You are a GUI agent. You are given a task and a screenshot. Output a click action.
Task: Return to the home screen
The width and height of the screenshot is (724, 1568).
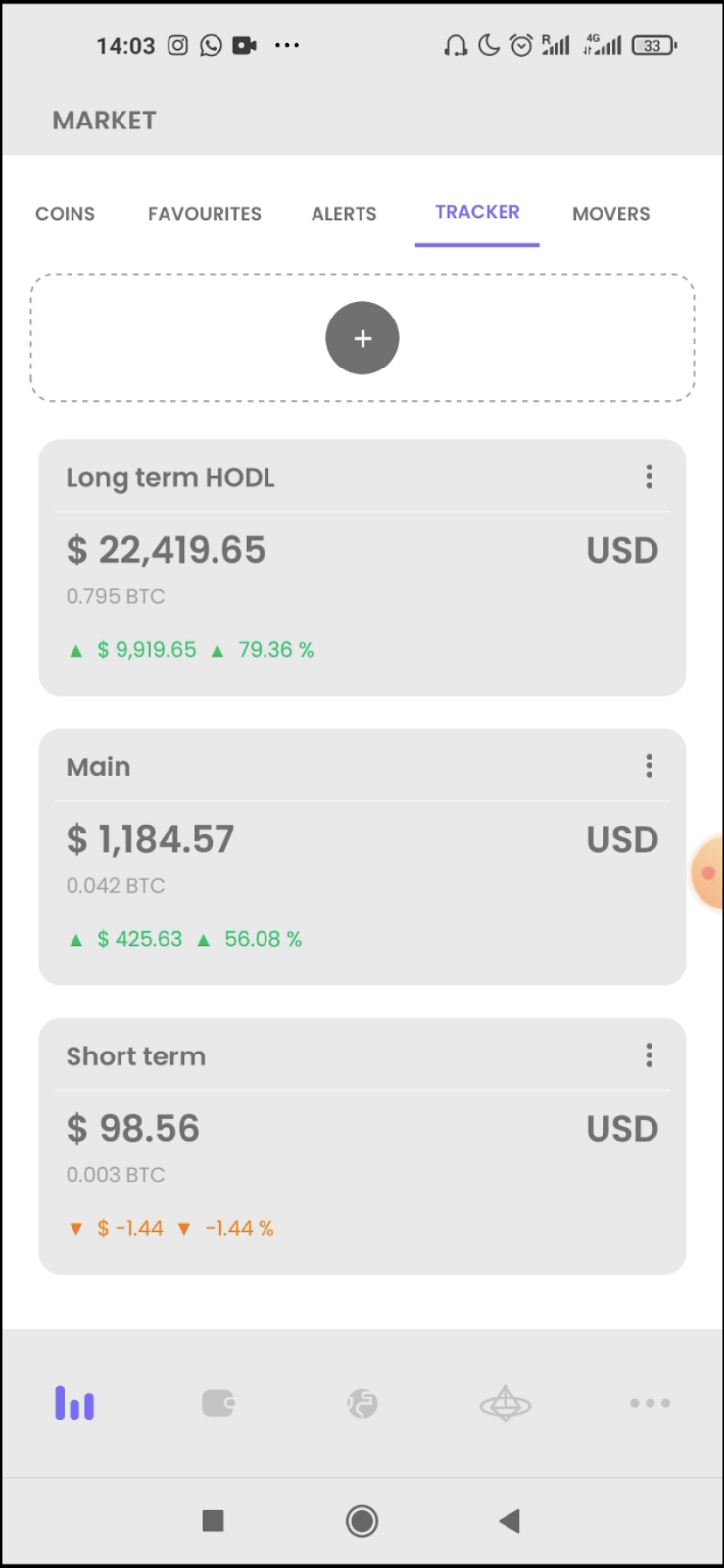[x=362, y=1521]
